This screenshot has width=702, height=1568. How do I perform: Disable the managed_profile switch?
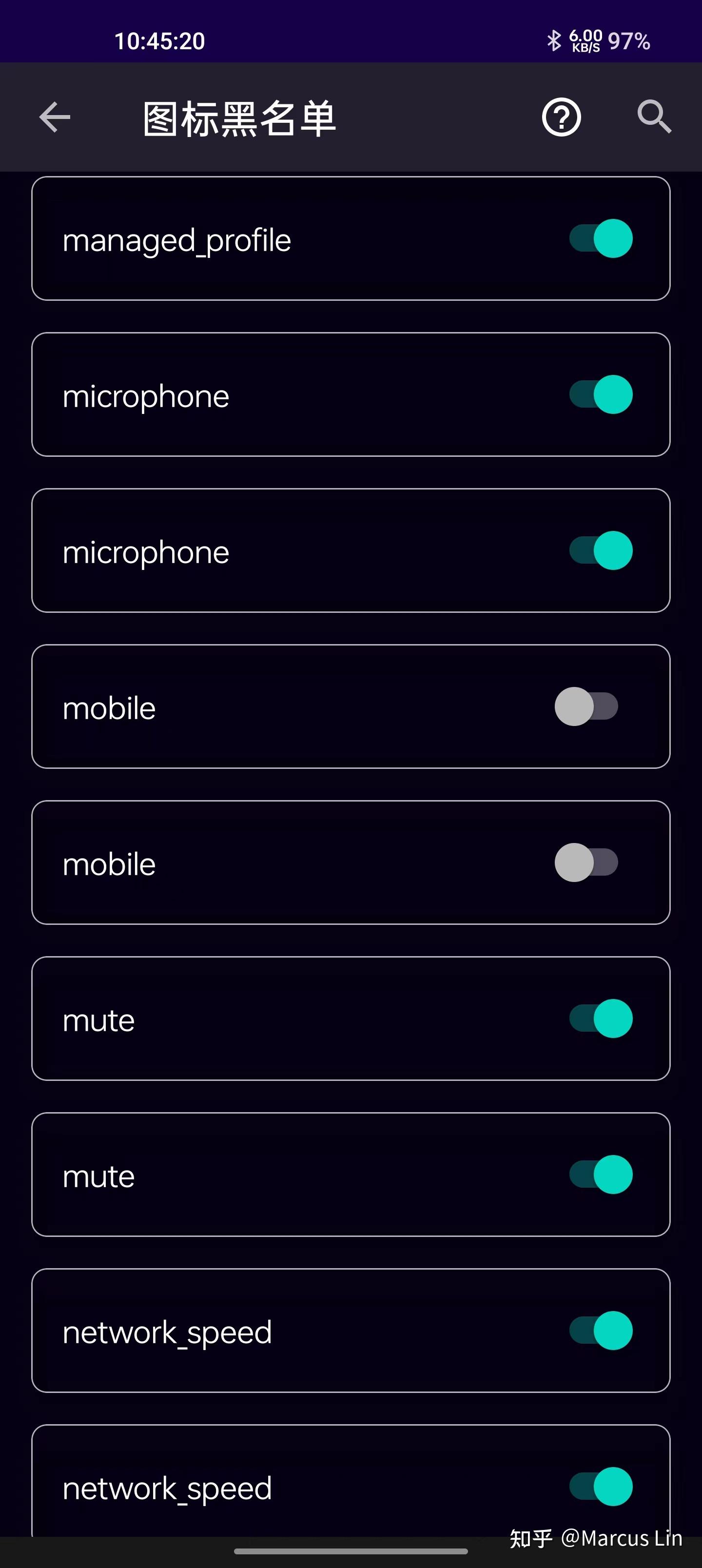(x=600, y=238)
